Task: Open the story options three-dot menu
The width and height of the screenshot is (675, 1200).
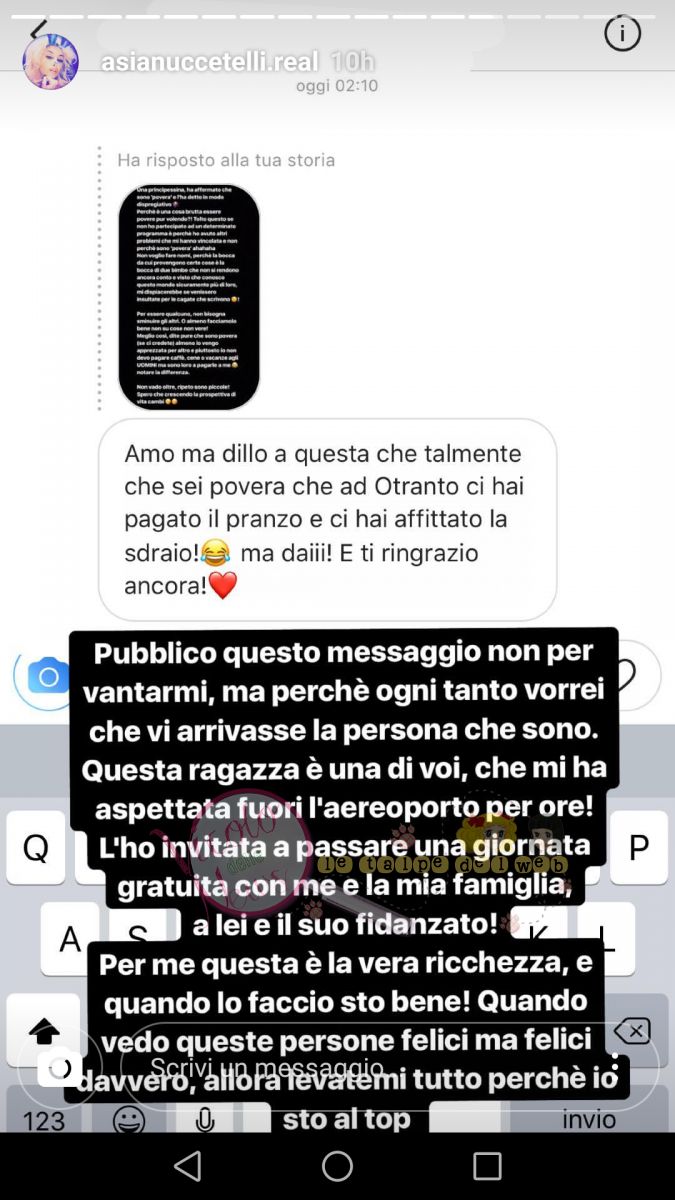Action: coord(615,1068)
